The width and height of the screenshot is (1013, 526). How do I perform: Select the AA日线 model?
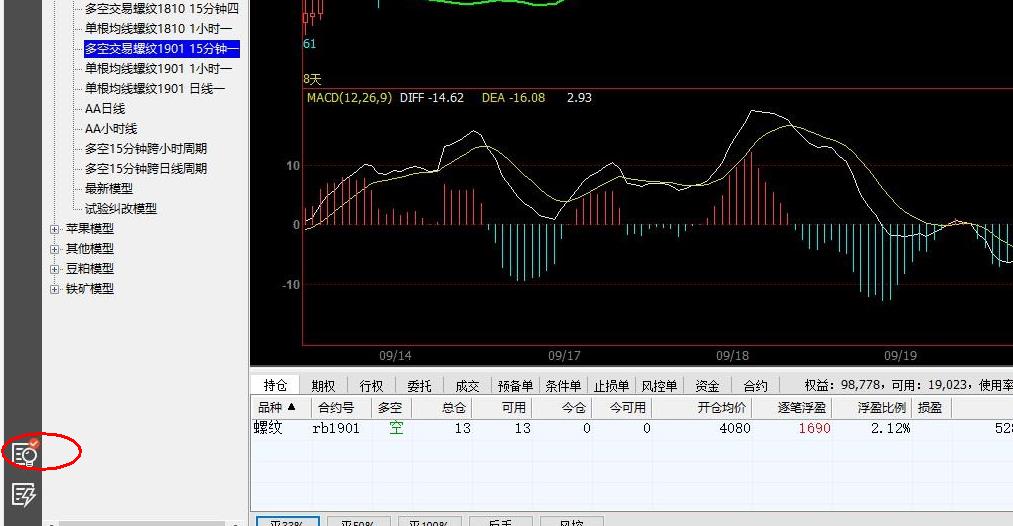click(105, 109)
